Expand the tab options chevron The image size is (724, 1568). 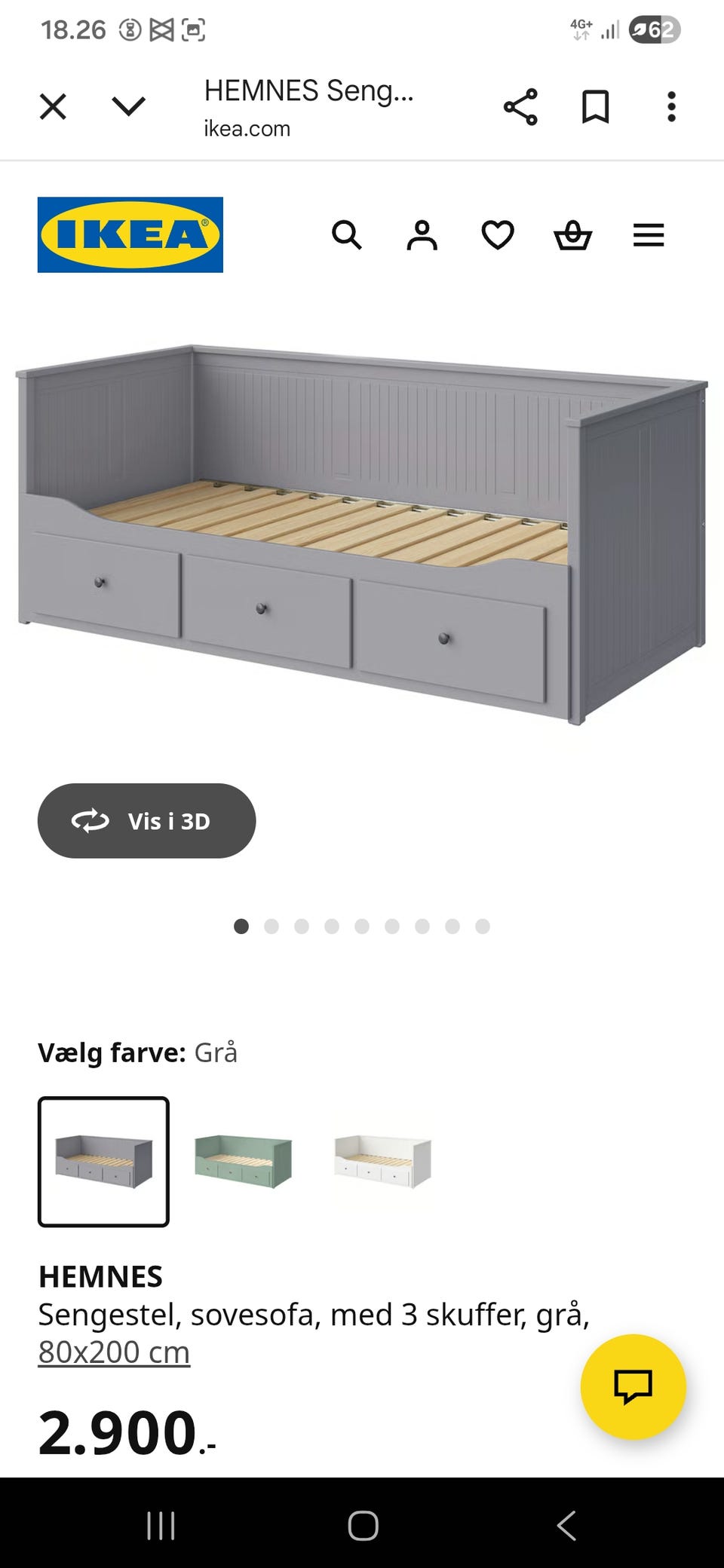[x=128, y=106]
